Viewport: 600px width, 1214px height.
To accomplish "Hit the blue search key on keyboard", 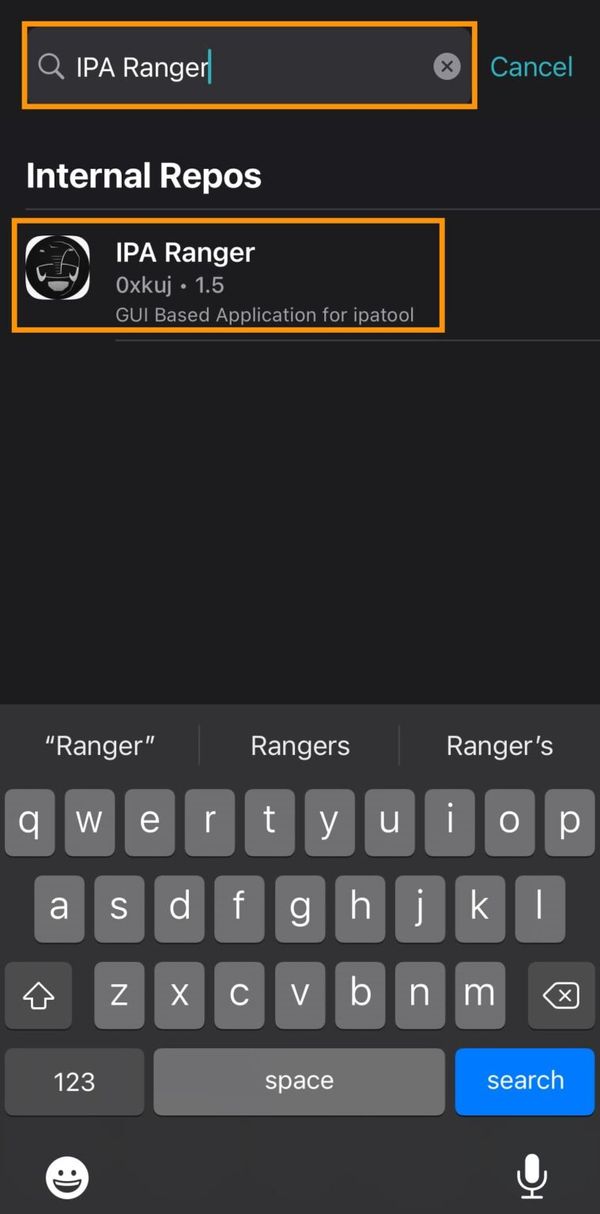I will pyautogui.click(x=524, y=1081).
